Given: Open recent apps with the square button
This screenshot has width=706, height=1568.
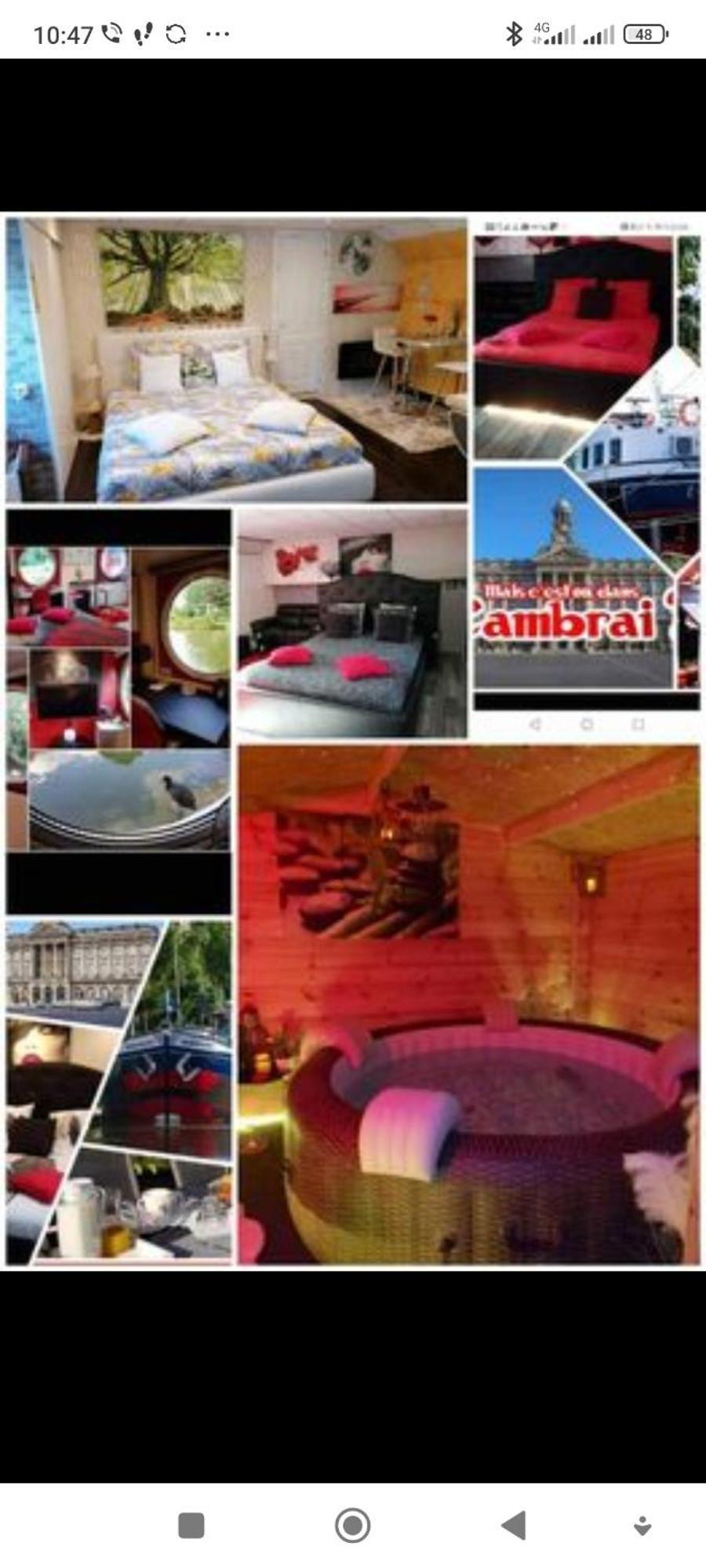Looking at the screenshot, I should (191, 1526).
